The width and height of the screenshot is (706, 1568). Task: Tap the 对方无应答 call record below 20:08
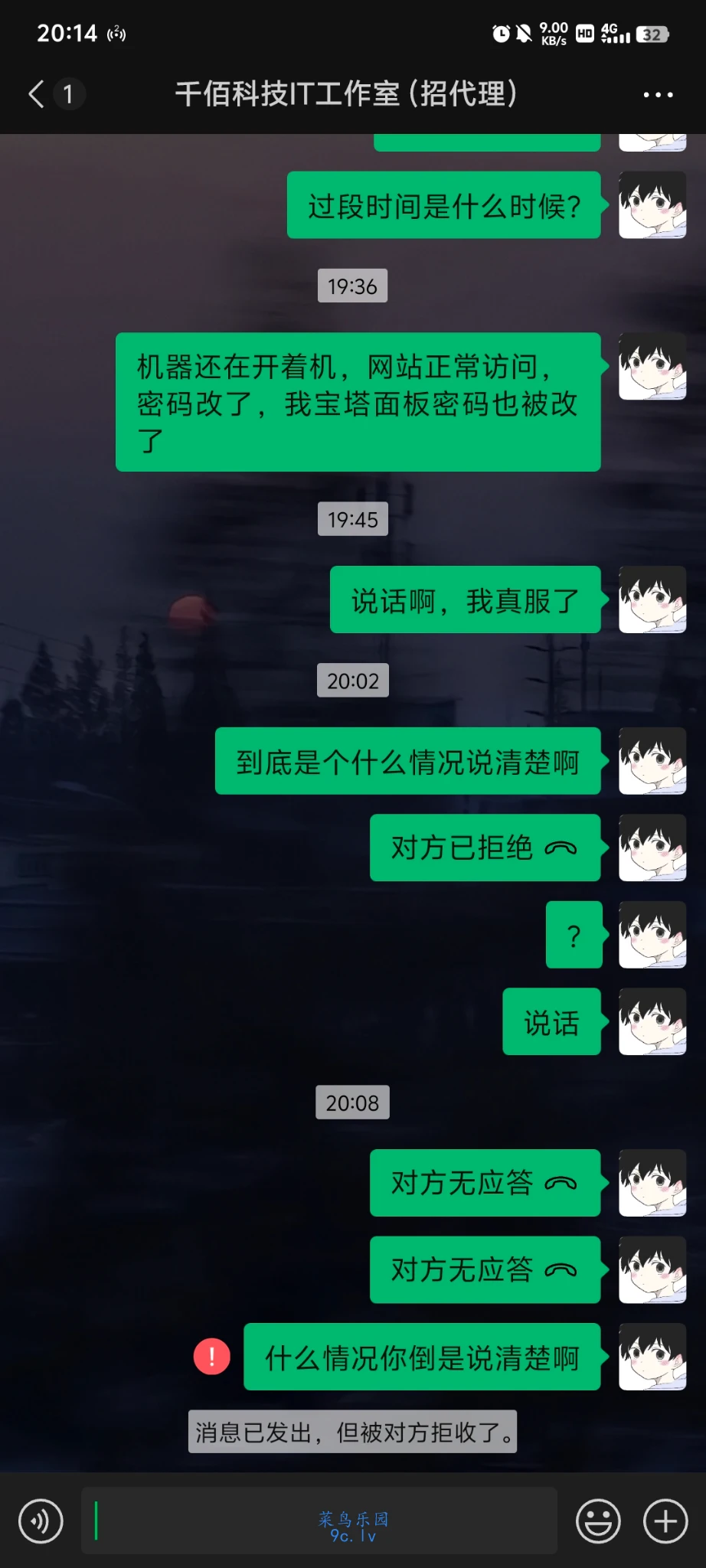[x=485, y=1183]
